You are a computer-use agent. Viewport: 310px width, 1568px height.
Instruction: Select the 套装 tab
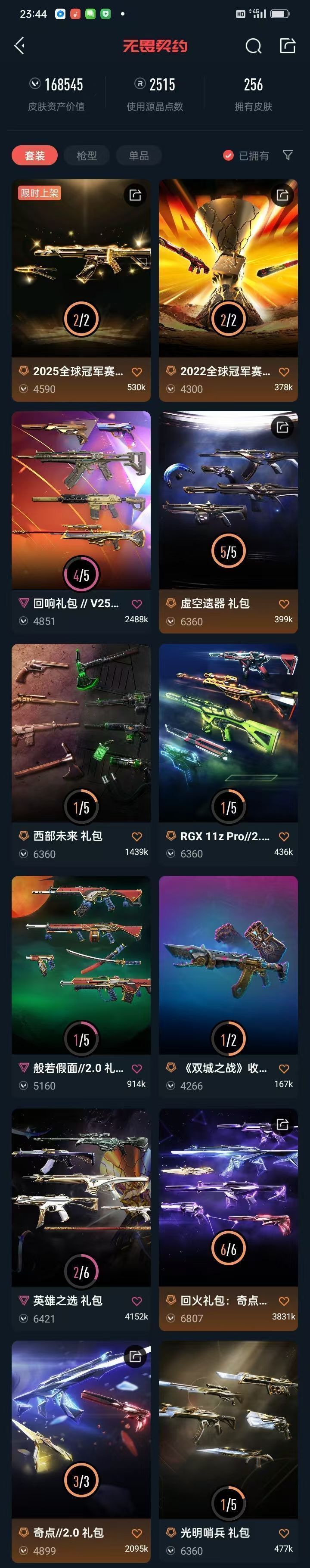(35, 156)
